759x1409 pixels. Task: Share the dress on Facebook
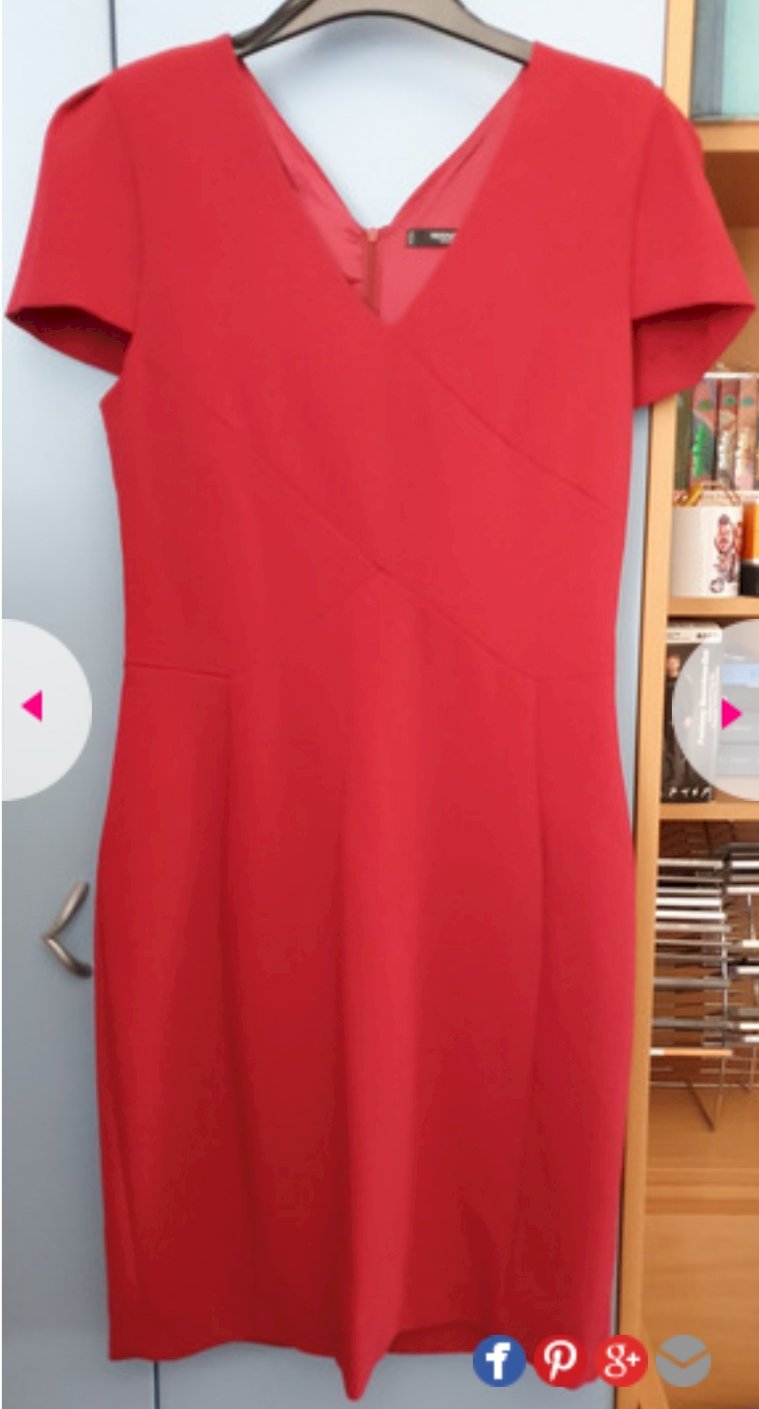(498, 1361)
